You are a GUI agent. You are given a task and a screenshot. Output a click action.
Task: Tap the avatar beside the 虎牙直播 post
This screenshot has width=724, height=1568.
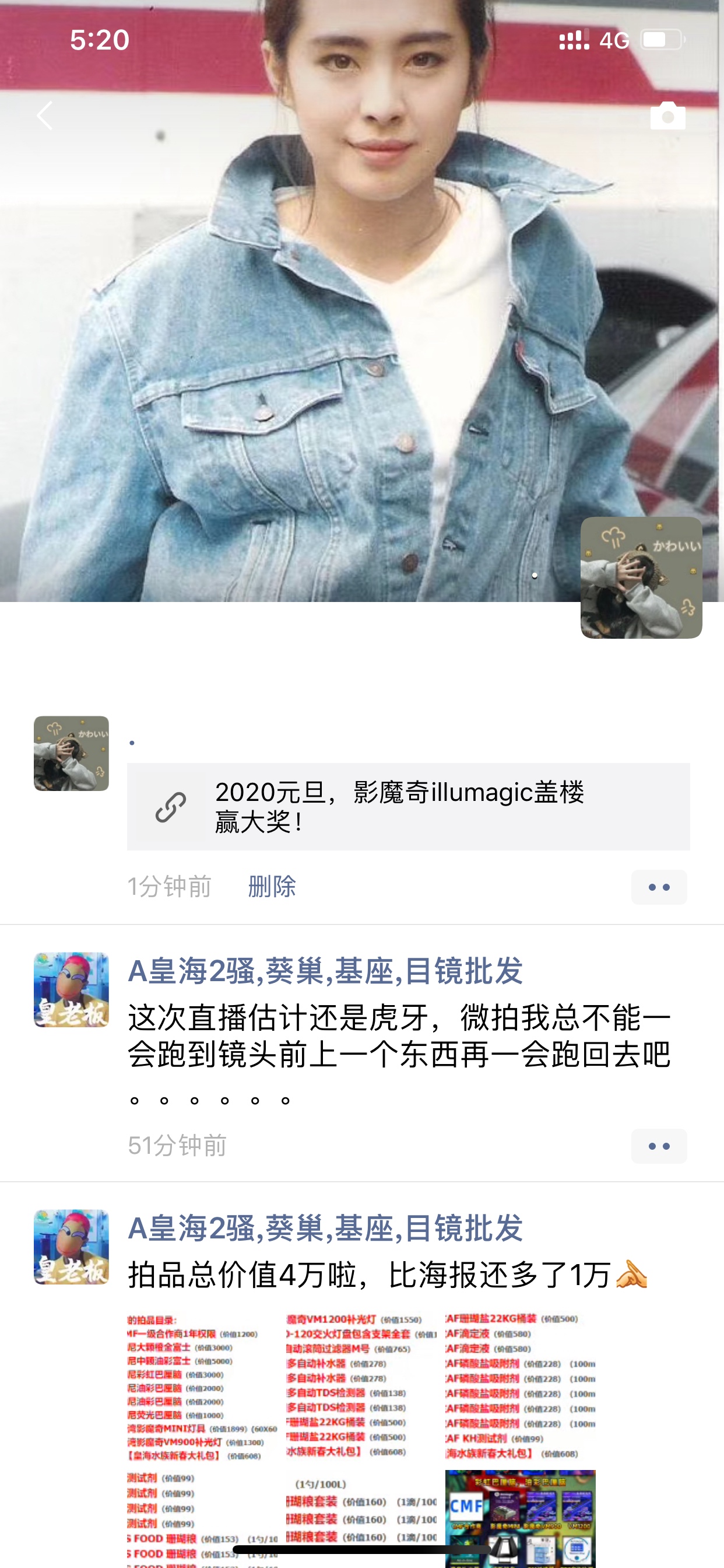click(71, 990)
